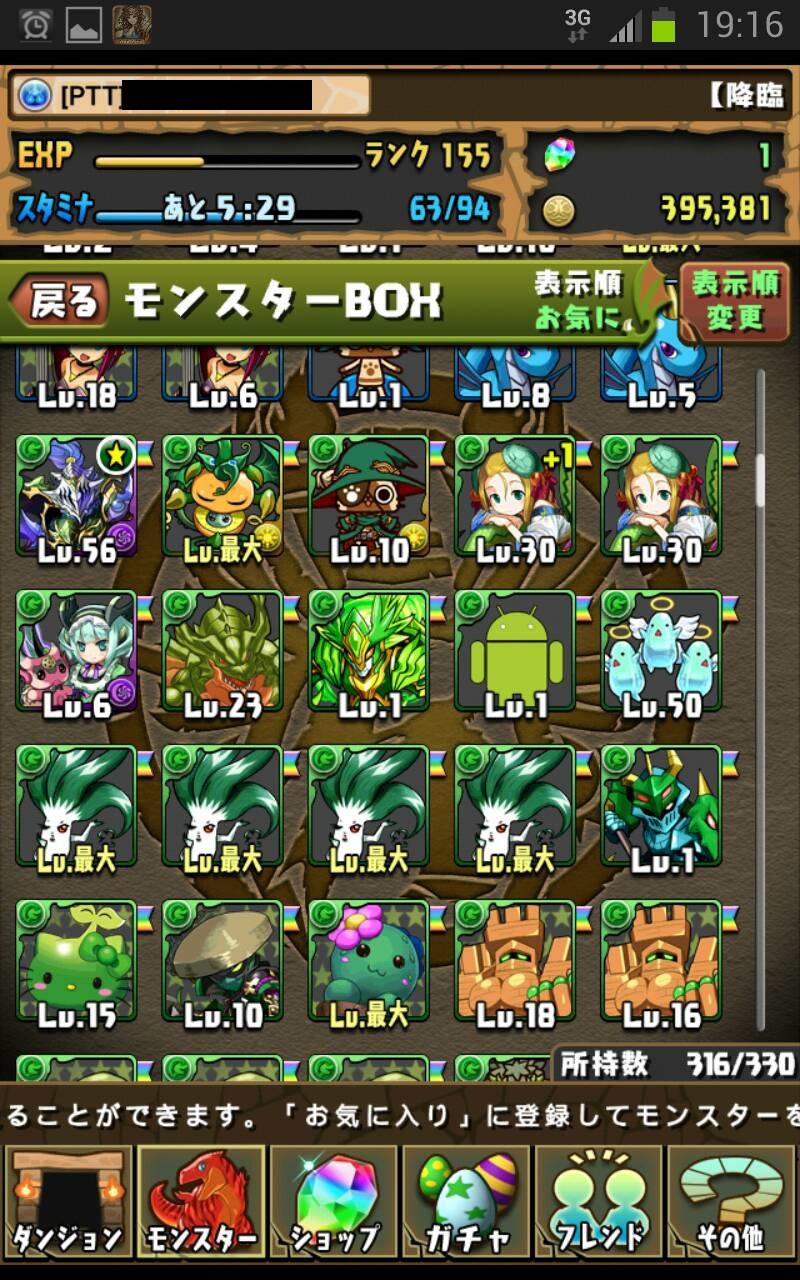Screen dimensions: 800x1280
Task: Select the Lv.16 orange golem monster
Action: (x=660, y=962)
